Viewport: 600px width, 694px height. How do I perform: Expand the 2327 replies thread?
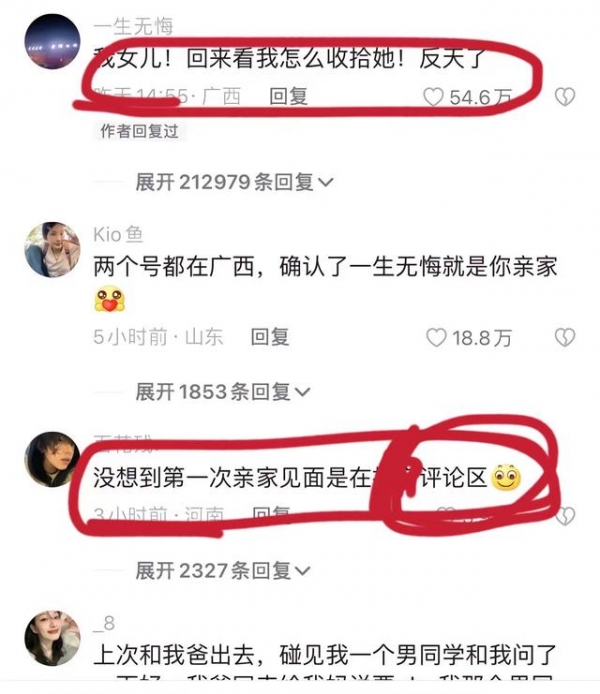[224, 571]
